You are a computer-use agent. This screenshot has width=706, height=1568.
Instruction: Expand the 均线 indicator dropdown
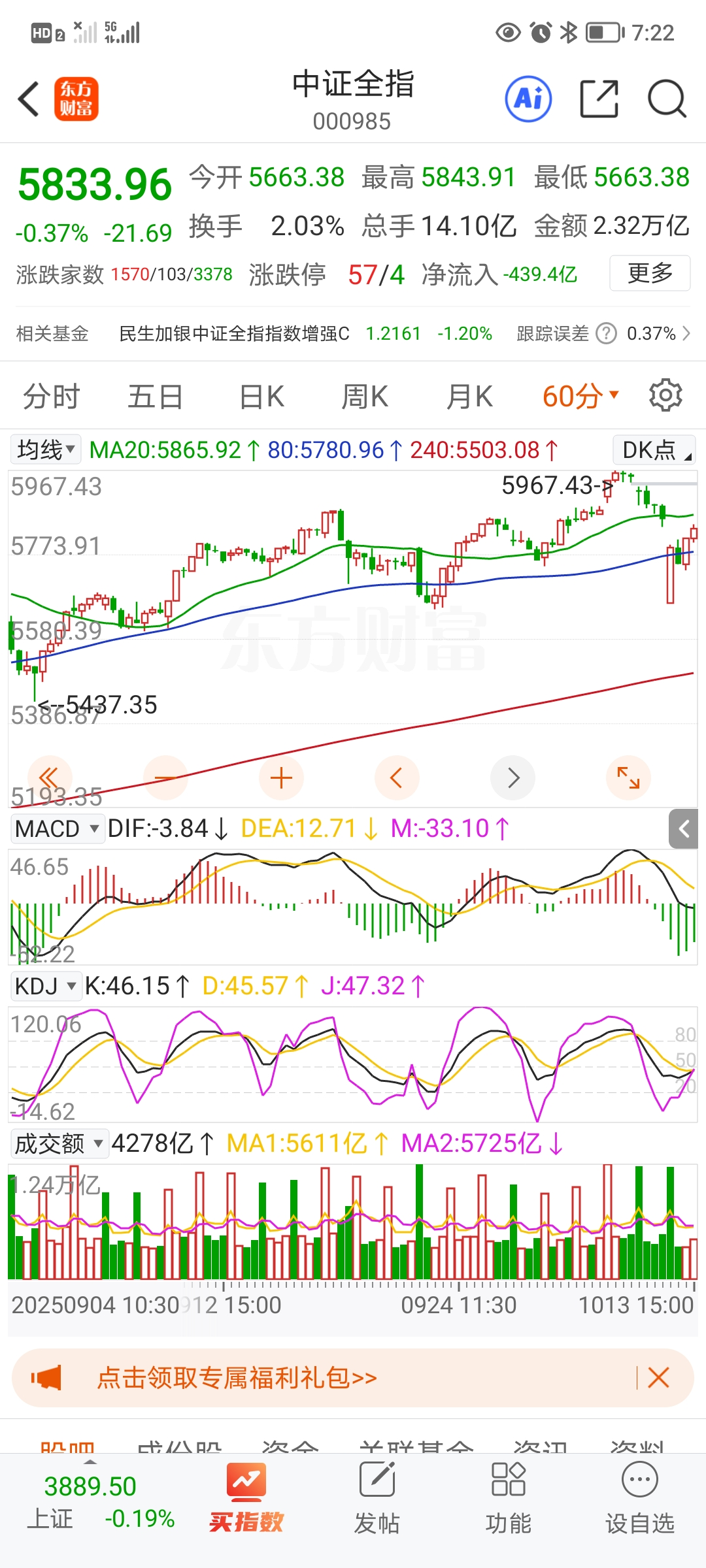pos(46,449)
